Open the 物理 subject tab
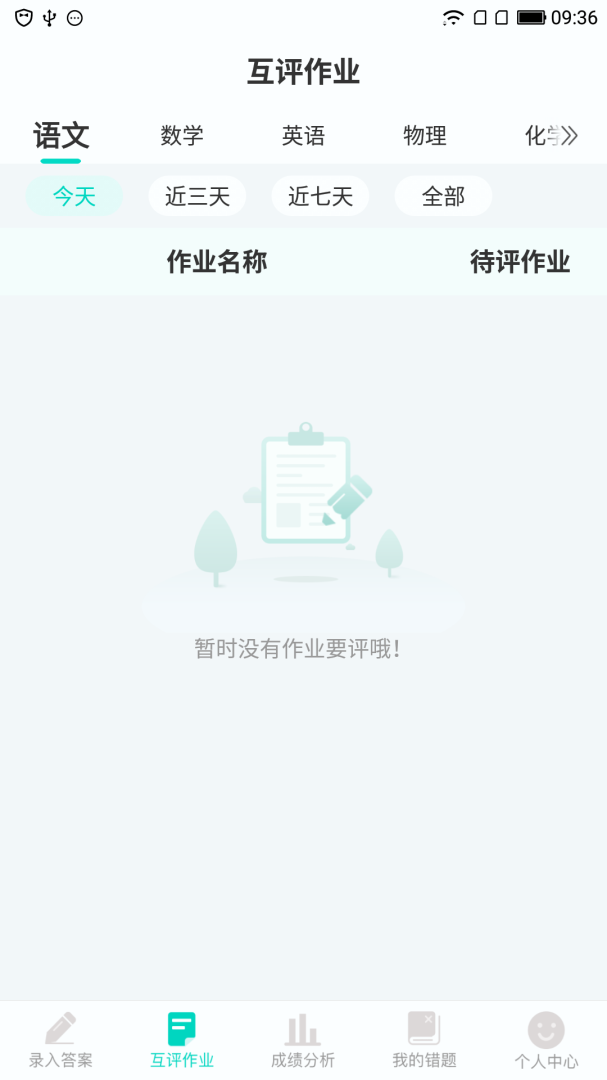This screenshot has width=607, height=1080. tap(425, 136)
